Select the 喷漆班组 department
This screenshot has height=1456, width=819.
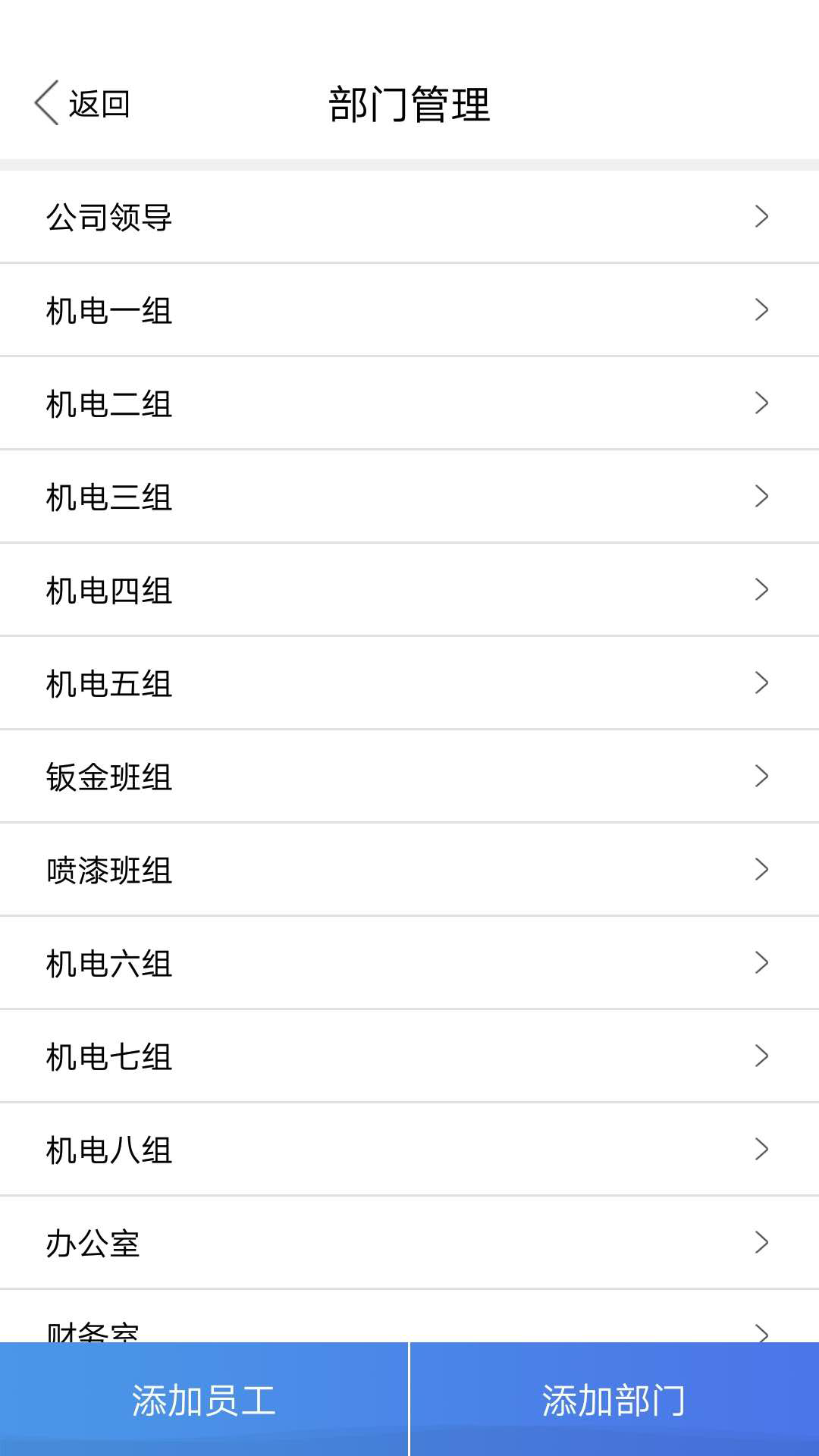pos(409,870)
